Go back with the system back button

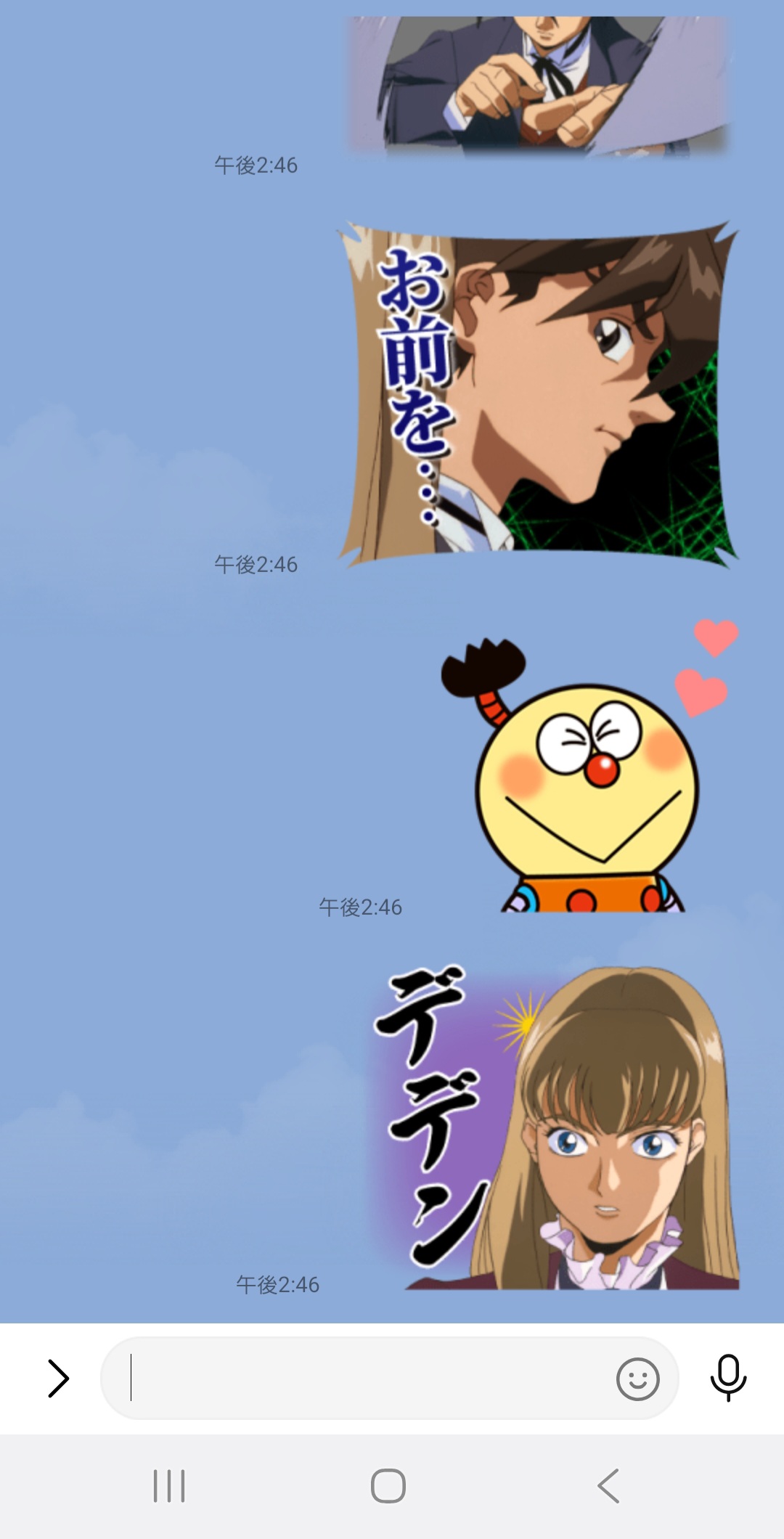tap(608, 1485)
